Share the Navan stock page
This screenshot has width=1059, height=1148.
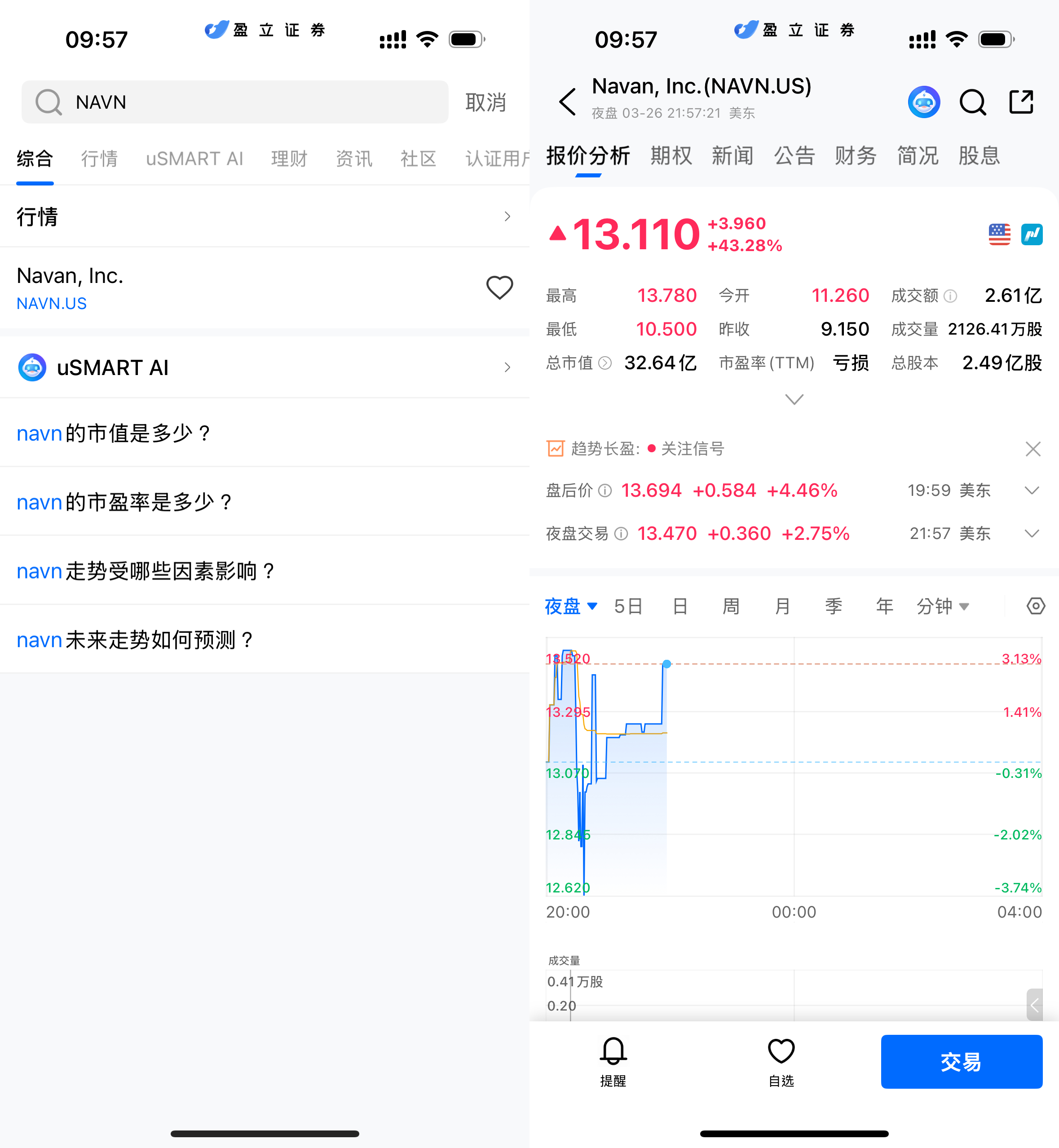coord(1021,102)
